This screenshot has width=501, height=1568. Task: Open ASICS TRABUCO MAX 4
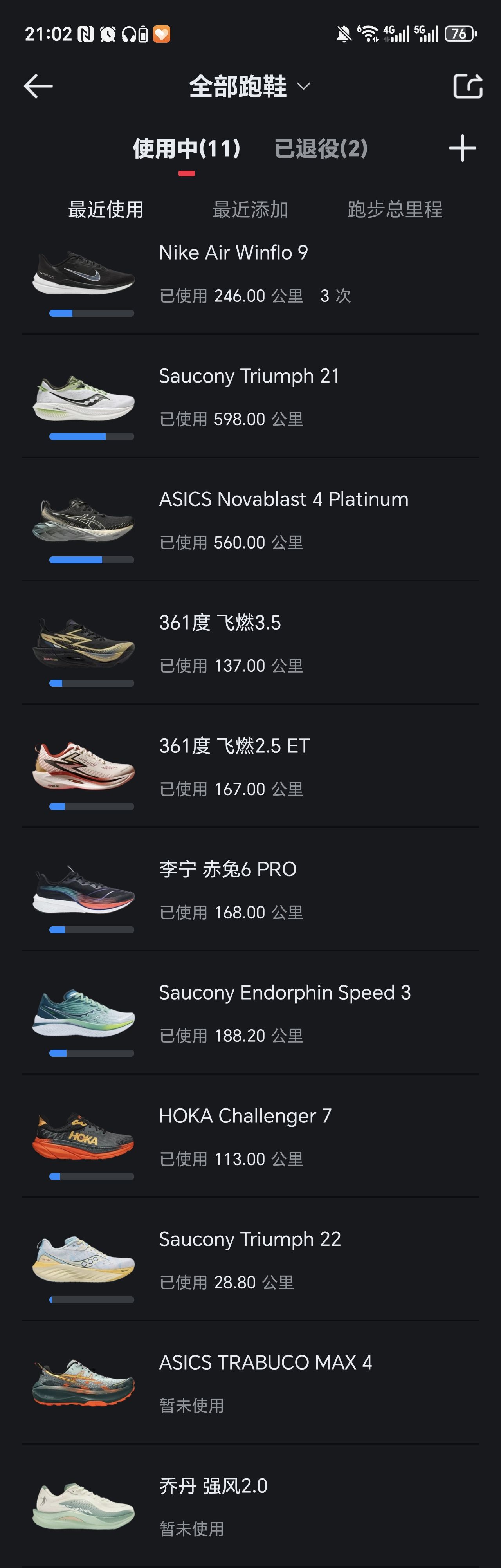click(250, 1383)
